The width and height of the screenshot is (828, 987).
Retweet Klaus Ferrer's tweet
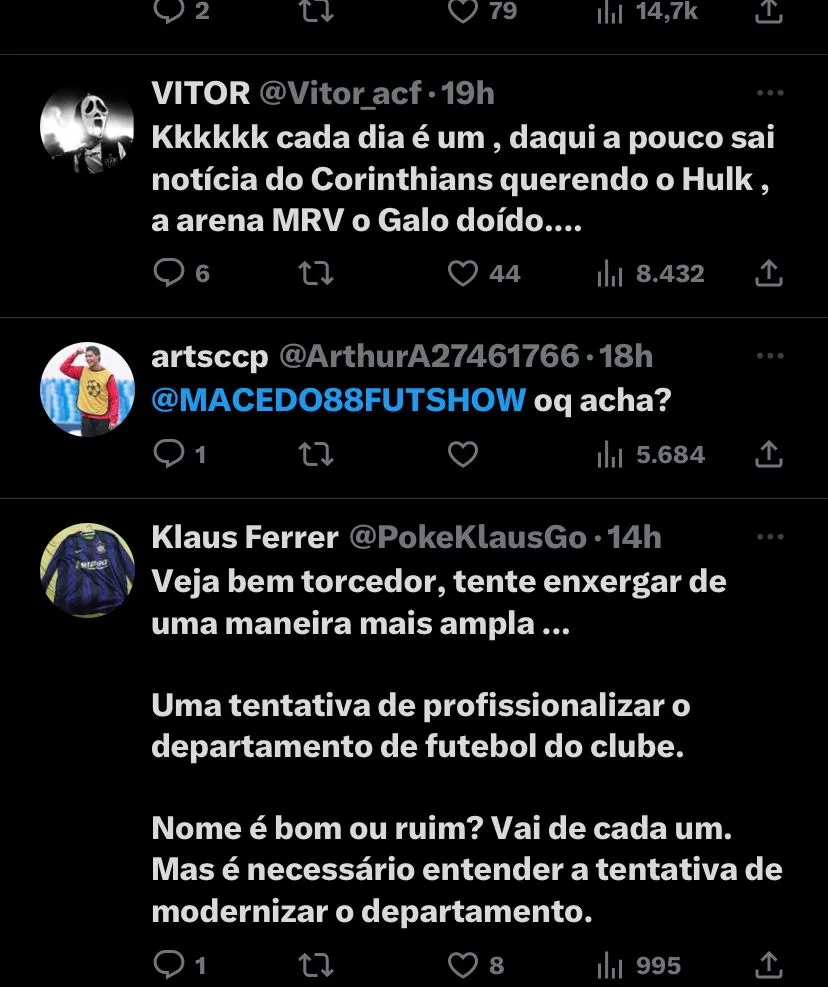point(316,965)
